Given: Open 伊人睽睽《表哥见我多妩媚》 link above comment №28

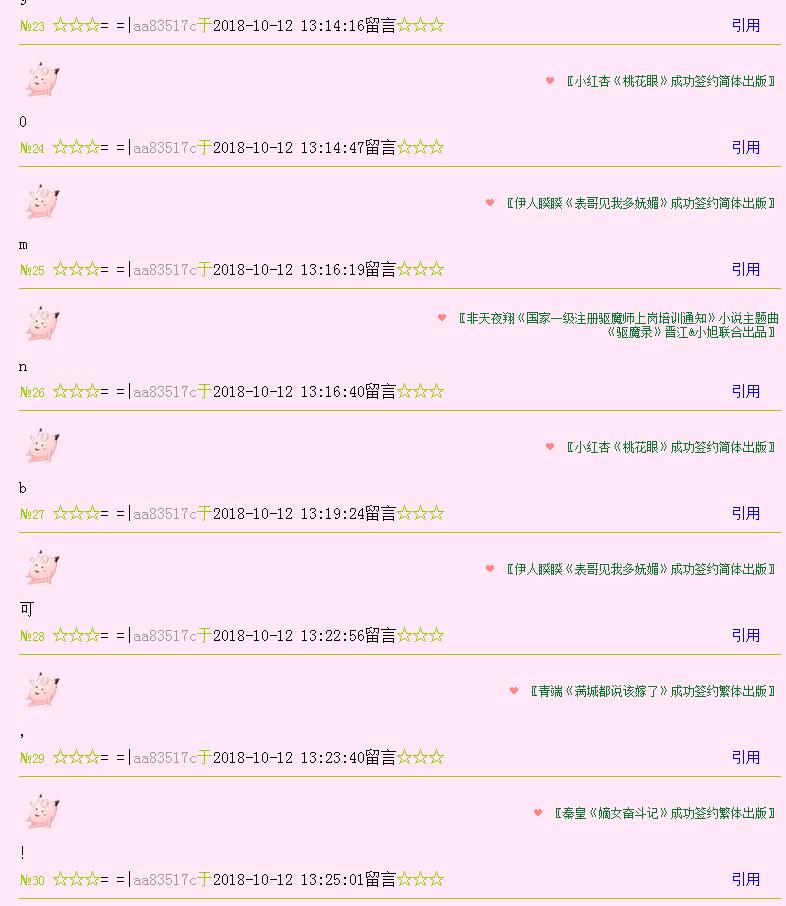Looking at the screenshot, I should 641,570.
